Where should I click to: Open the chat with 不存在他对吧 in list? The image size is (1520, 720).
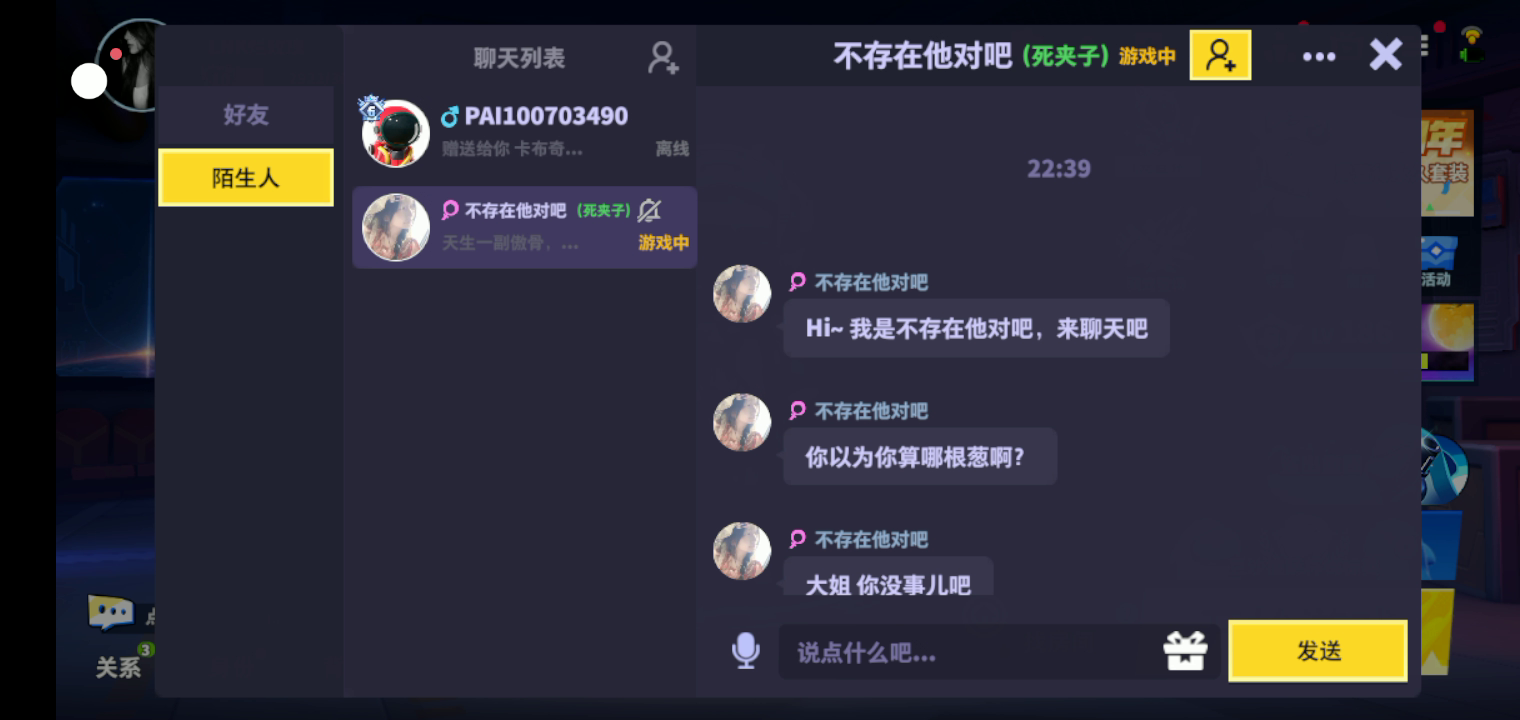(x=524, y=227)
